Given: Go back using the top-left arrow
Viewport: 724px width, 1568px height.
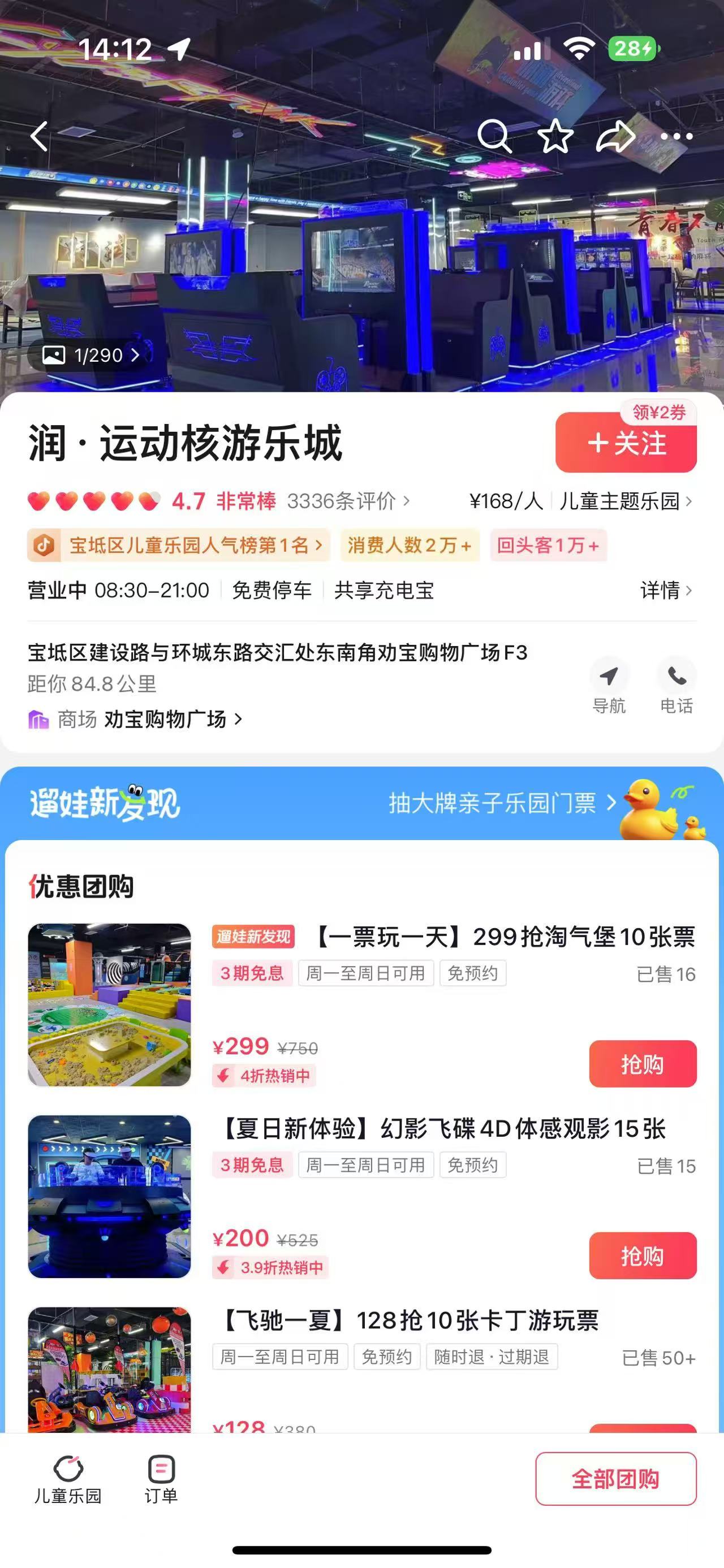Looking at the screenshot, I should pos(40,136).
